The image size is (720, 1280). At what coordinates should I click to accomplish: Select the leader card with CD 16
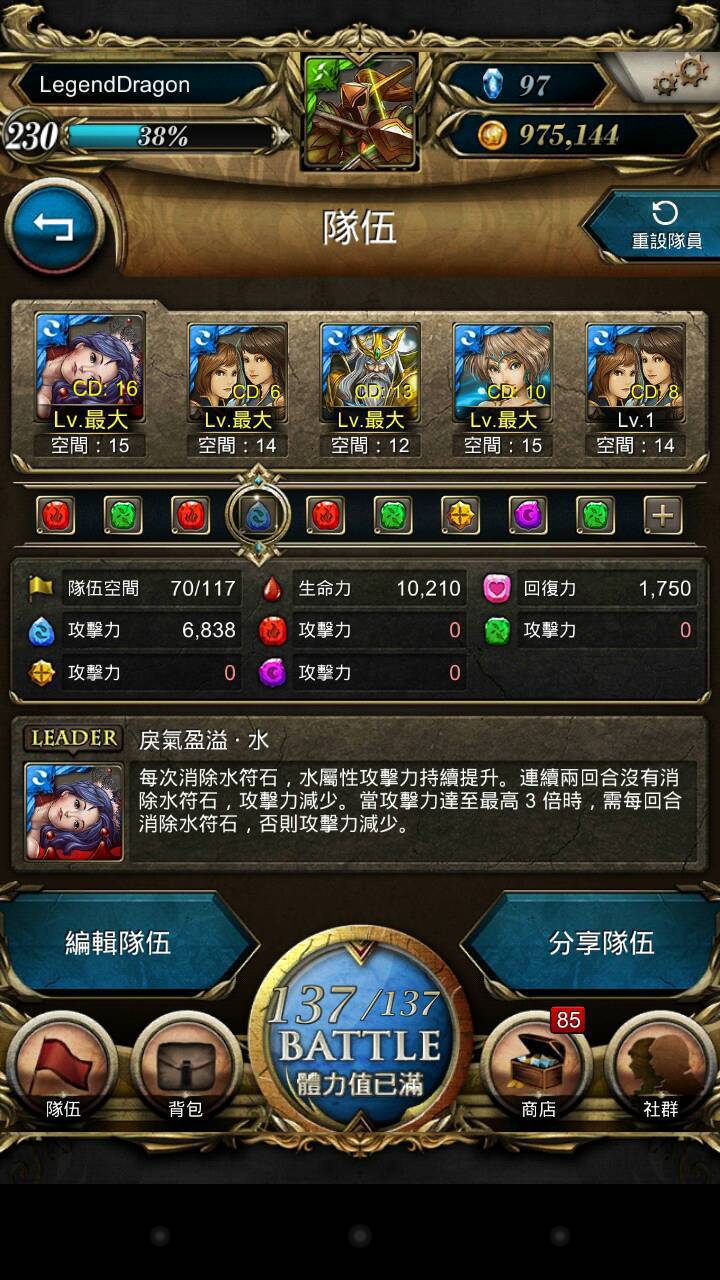click(x=90, y=370)
